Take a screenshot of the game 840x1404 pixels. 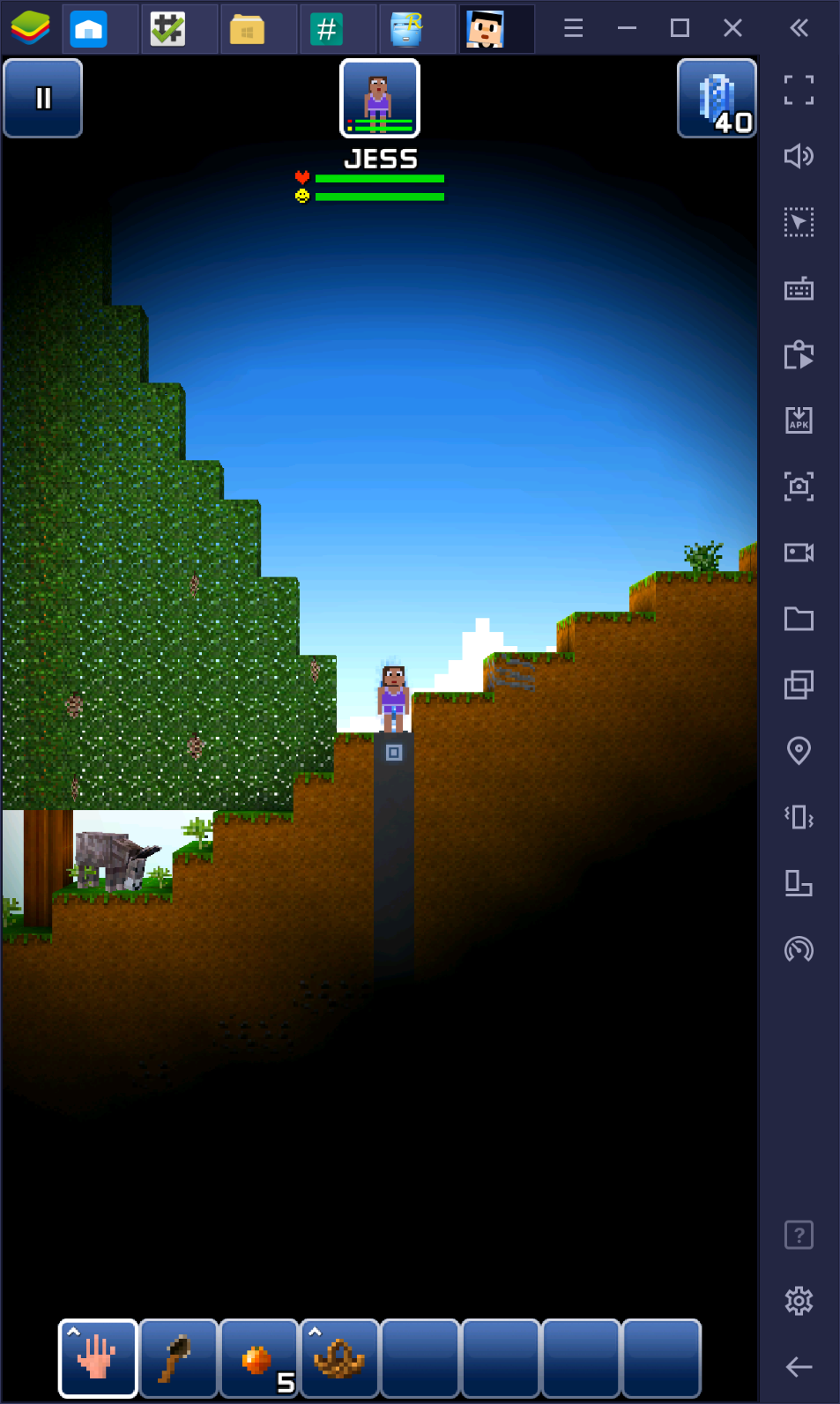[x=799, y=487]
